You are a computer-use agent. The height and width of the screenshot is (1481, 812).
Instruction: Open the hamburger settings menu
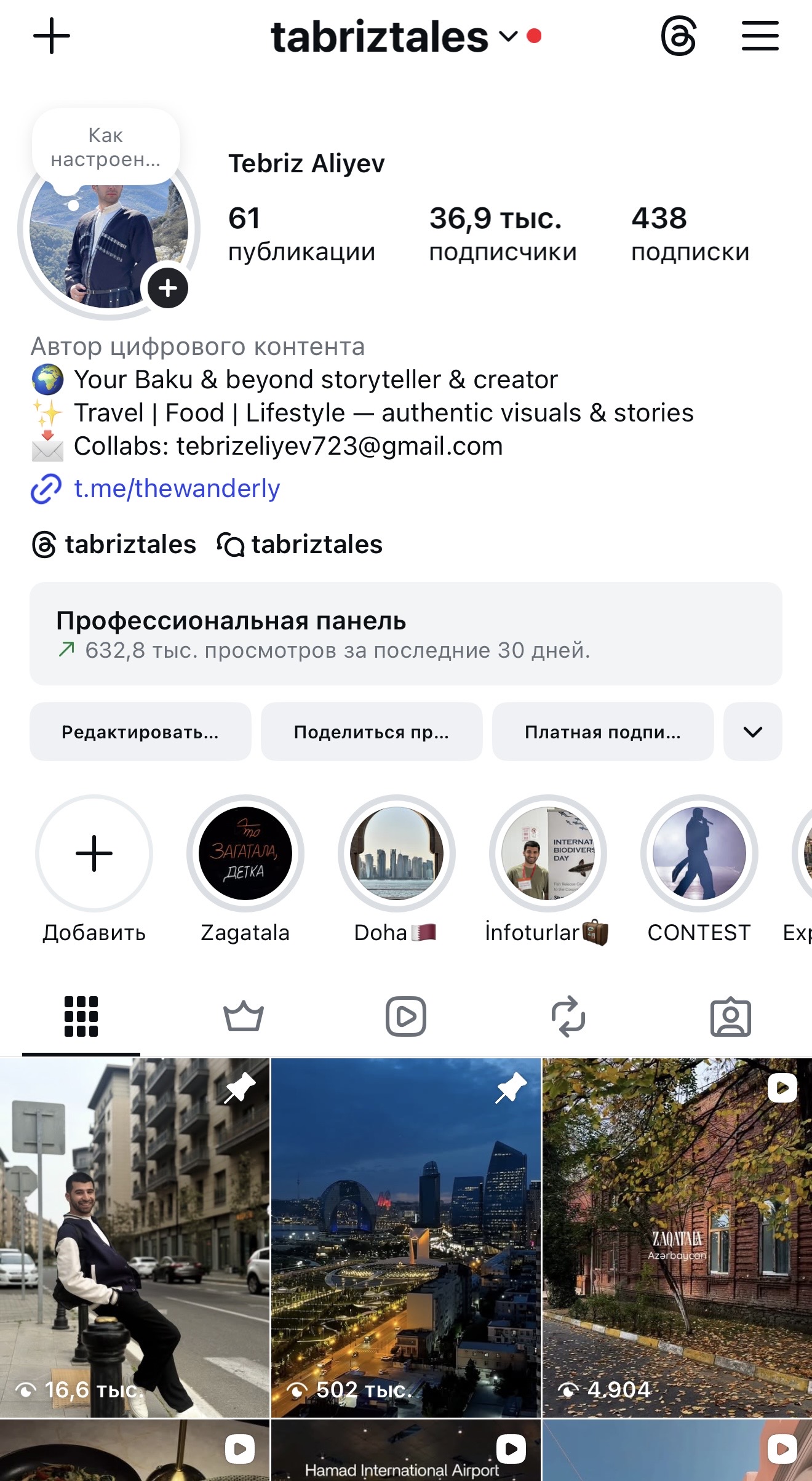coord(760,36)
